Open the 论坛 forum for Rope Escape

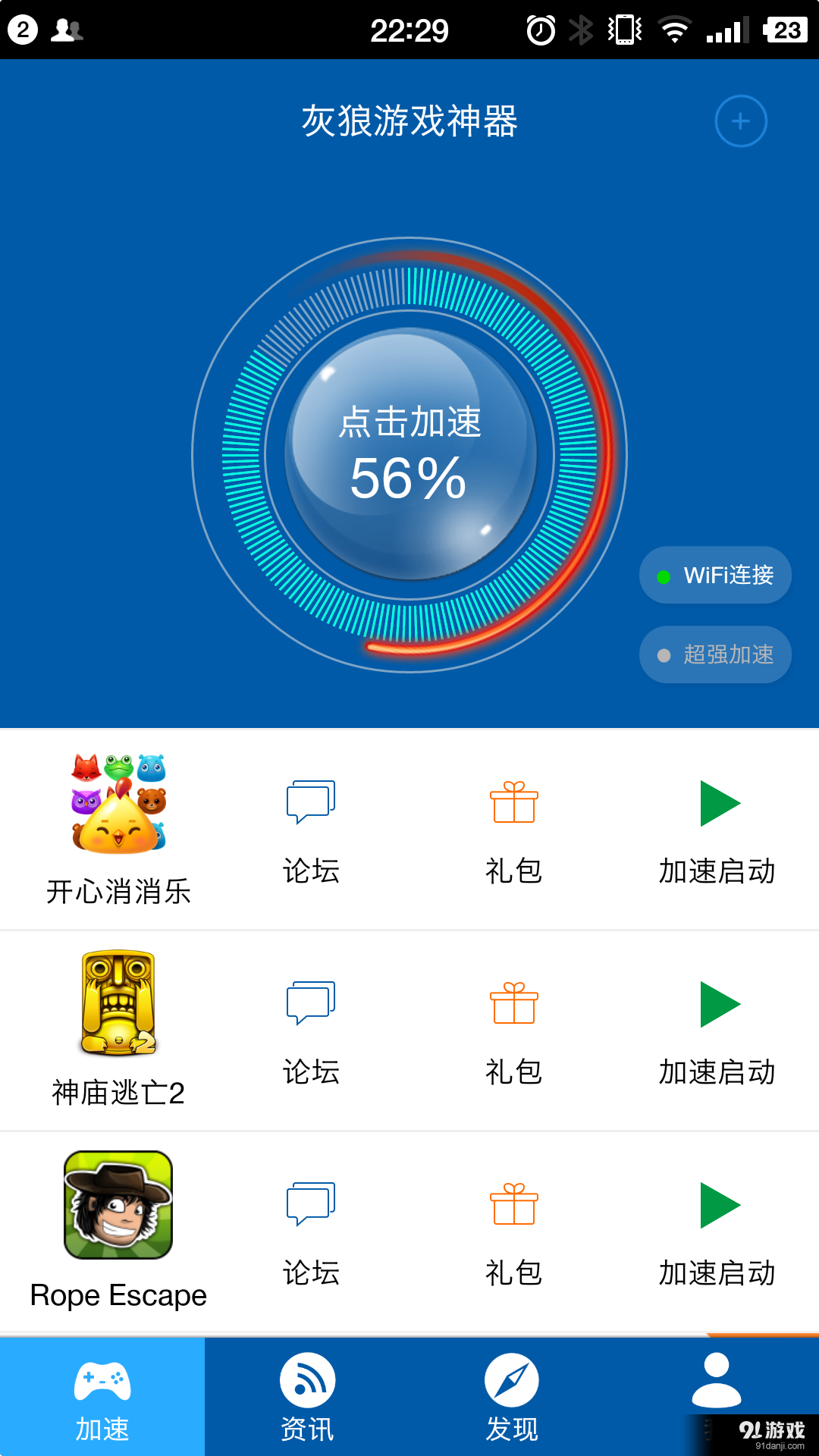pyautogui.click(x=310, y=1228)
